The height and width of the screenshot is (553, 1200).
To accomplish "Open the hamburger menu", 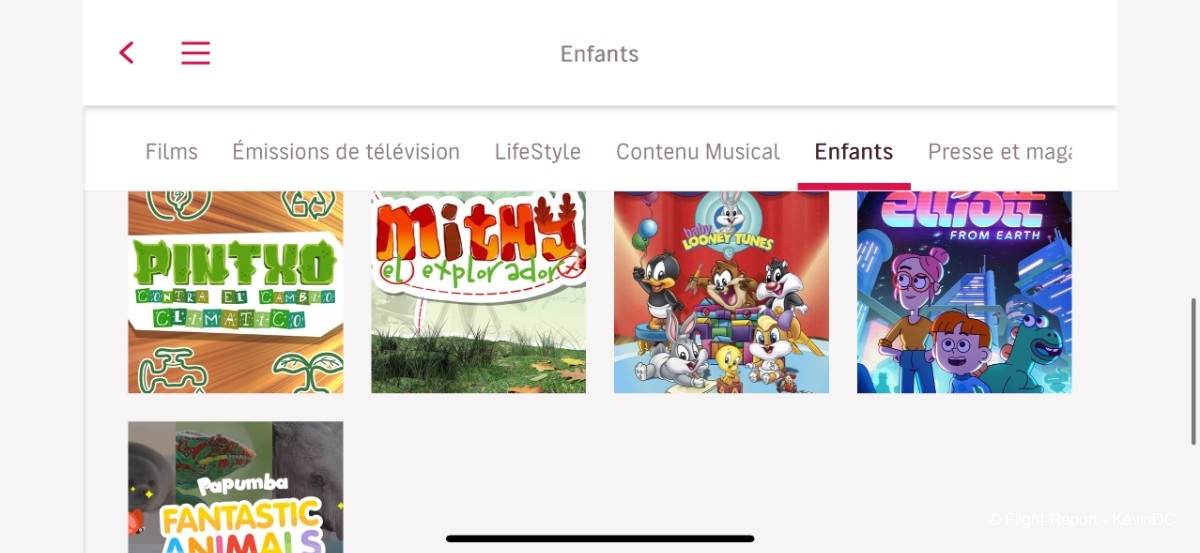I will pos(195,53).
